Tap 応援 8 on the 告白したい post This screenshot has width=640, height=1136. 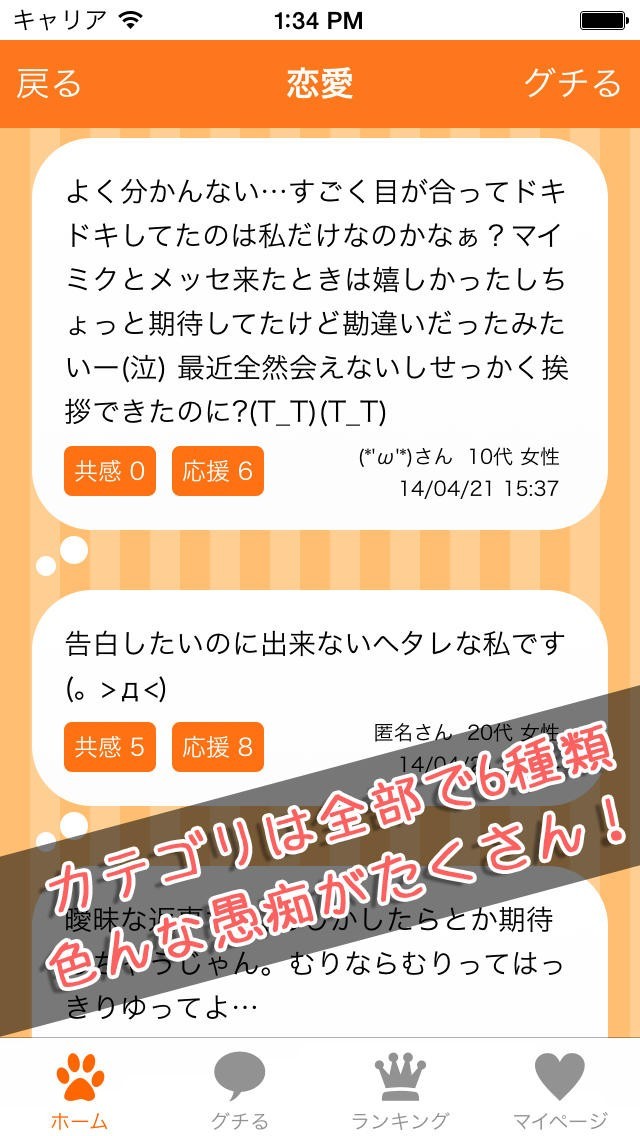click(x=217, y=747)
